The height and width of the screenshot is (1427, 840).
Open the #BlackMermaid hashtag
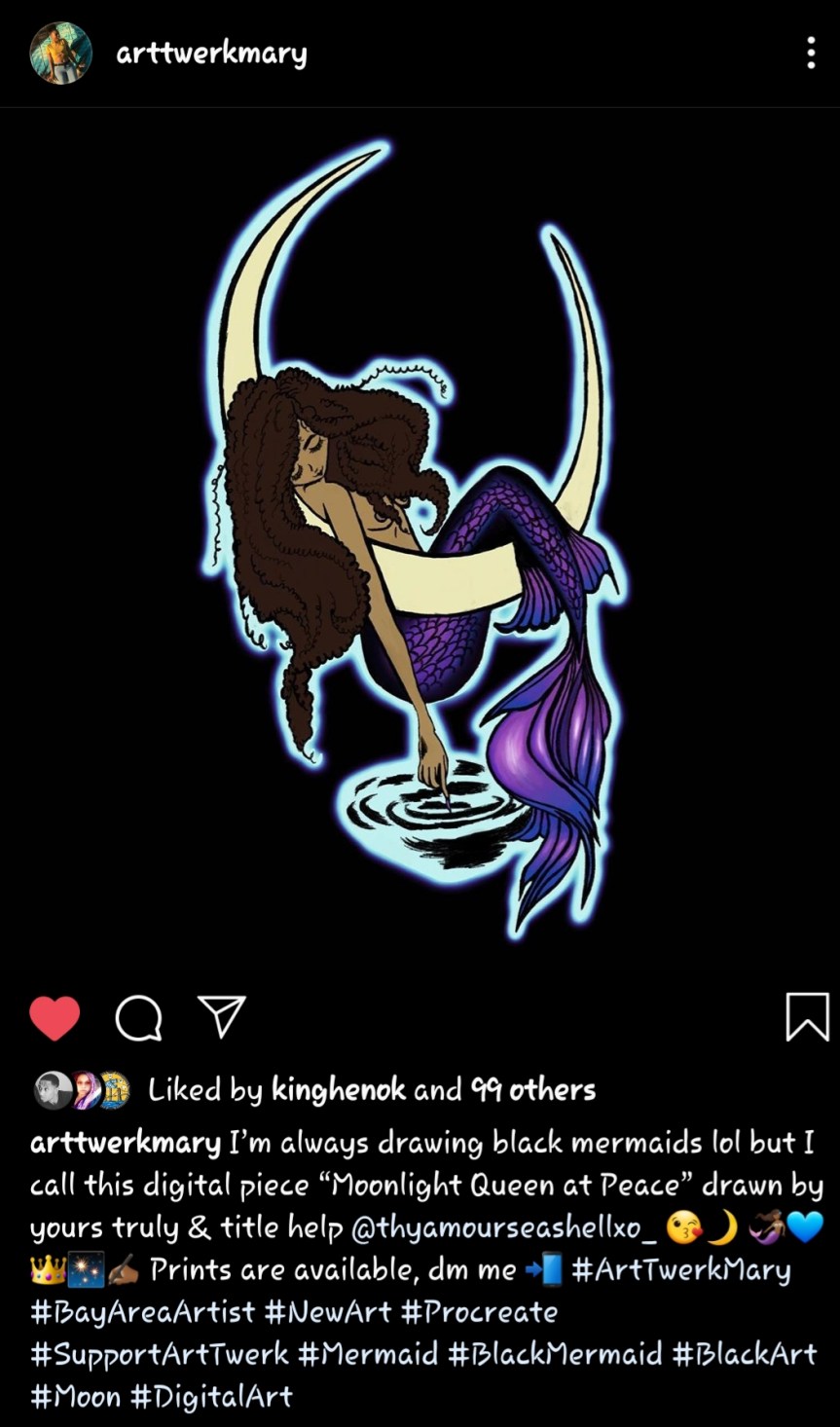(554, 1353)
